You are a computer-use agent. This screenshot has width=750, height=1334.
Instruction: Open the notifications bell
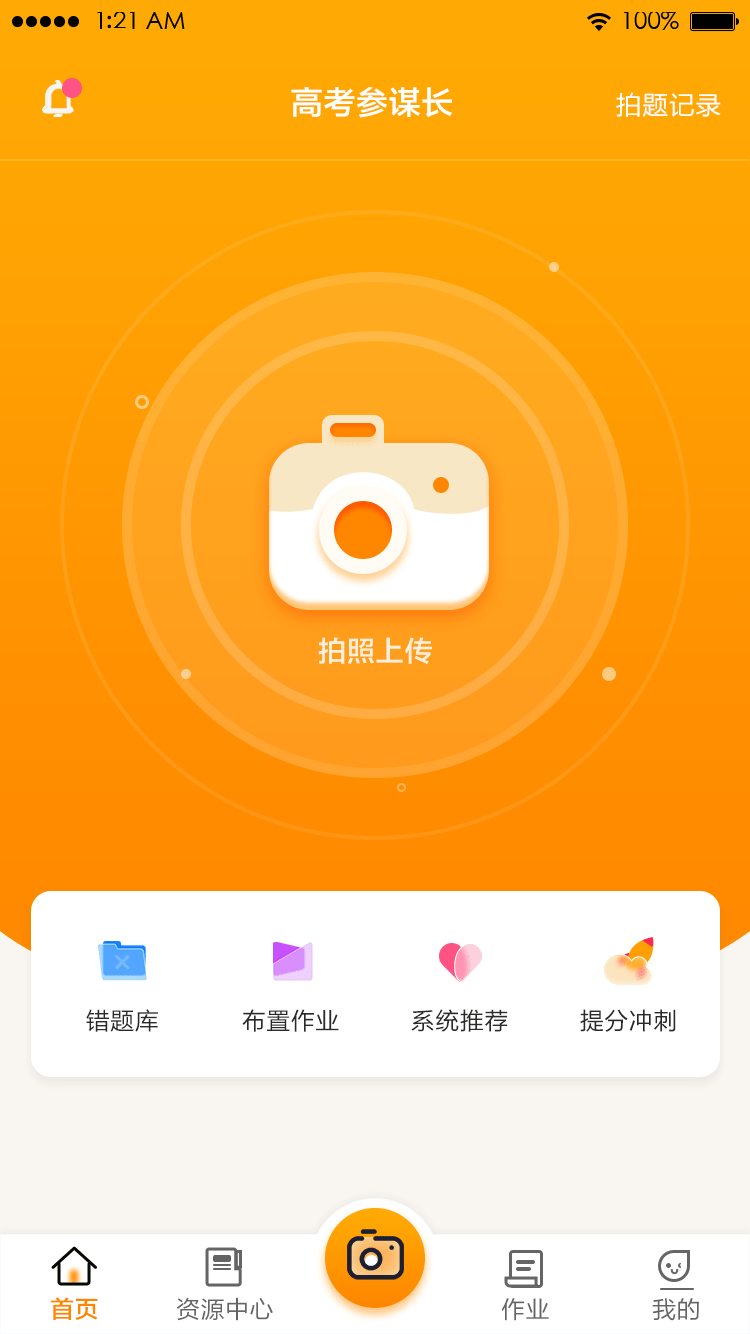(x=59, y=100)
